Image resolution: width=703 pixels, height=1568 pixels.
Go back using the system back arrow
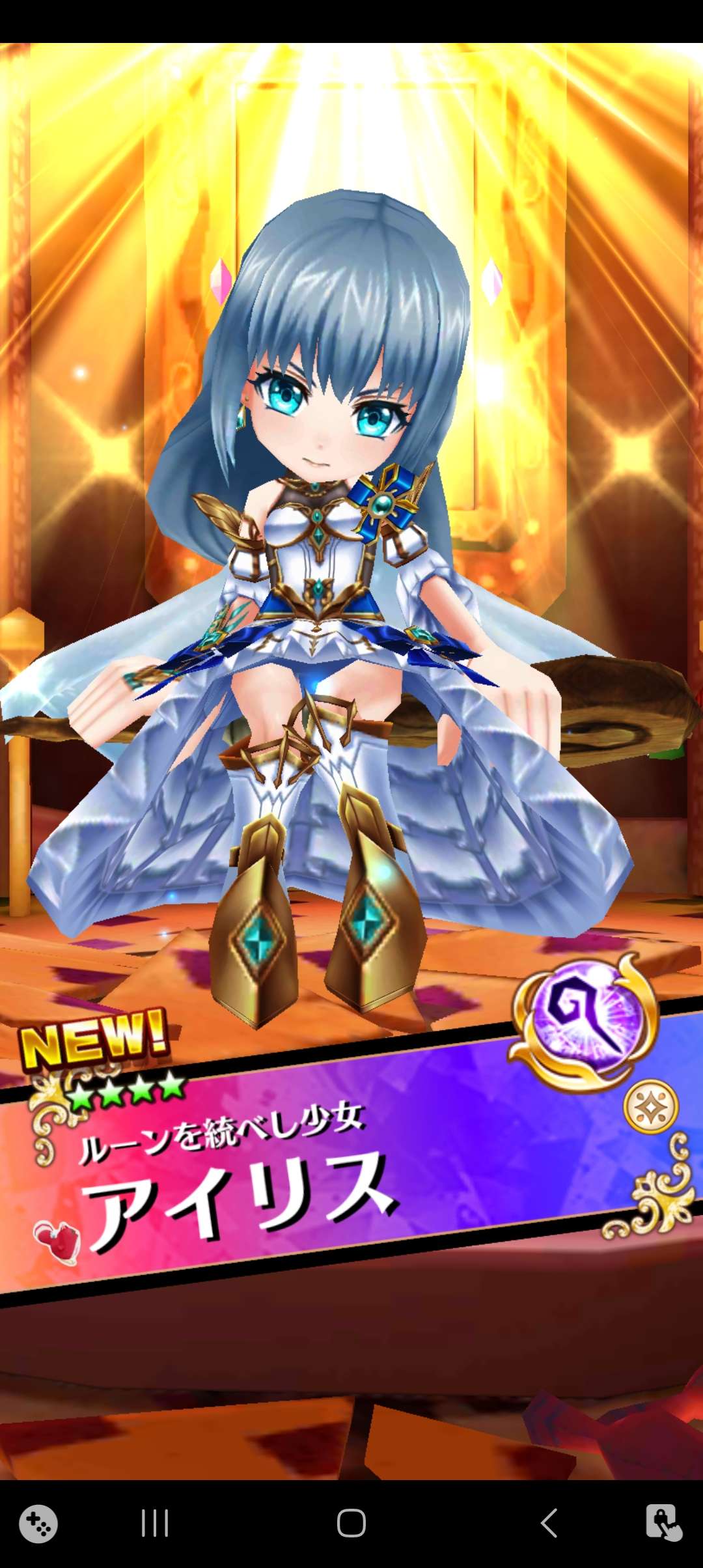[549, 1523]
